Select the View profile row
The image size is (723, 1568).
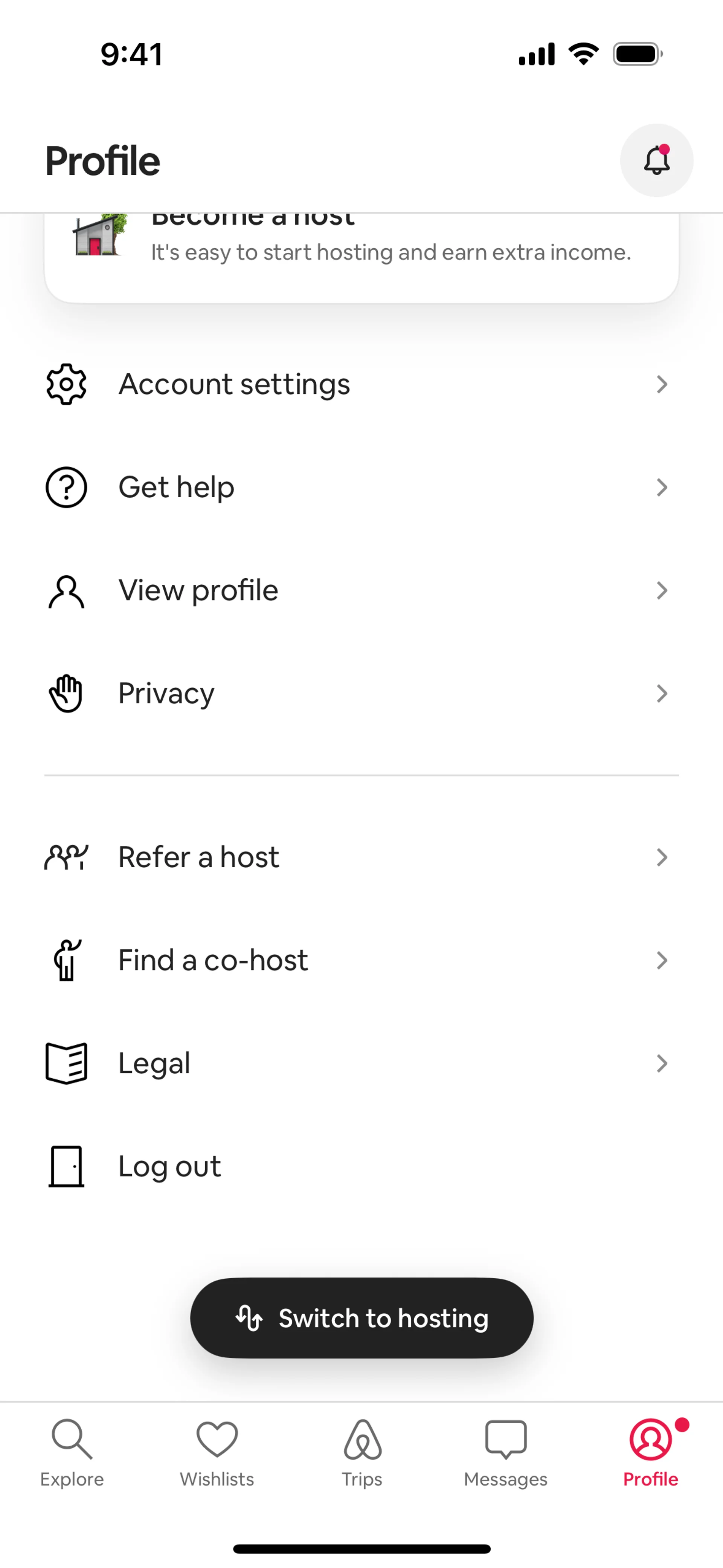[361, 590]
